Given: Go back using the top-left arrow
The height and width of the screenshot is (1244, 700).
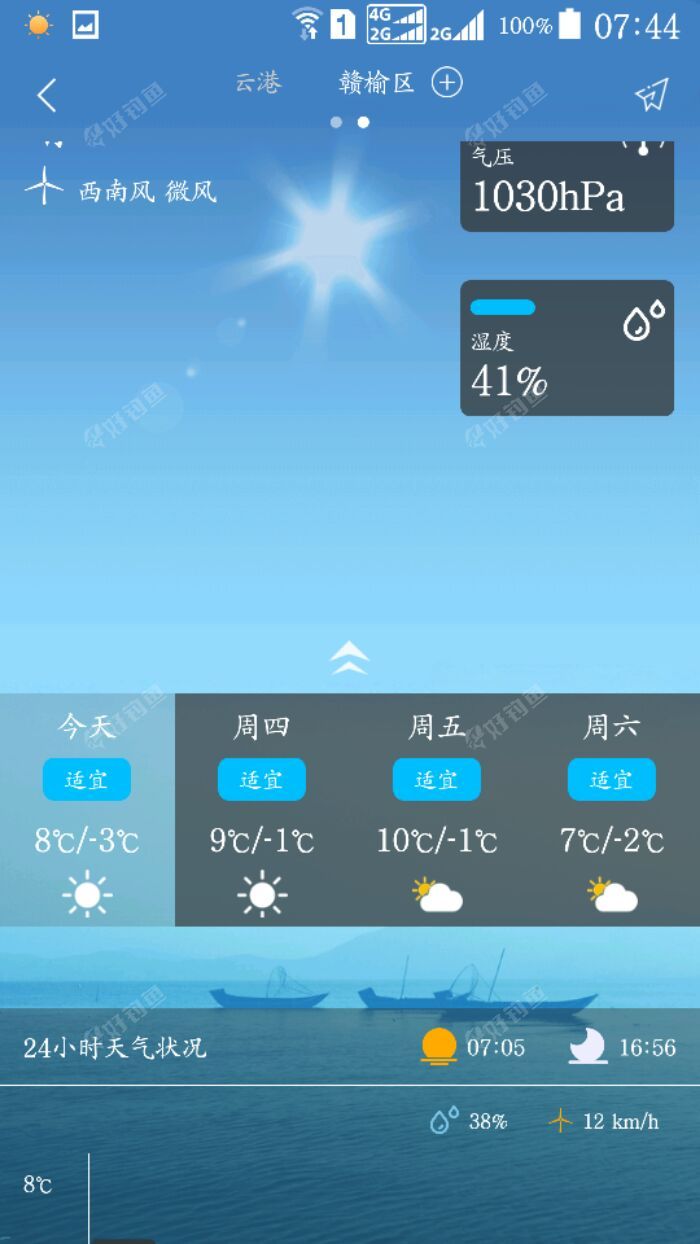Looking at the screenshot, I should (46, 95).
